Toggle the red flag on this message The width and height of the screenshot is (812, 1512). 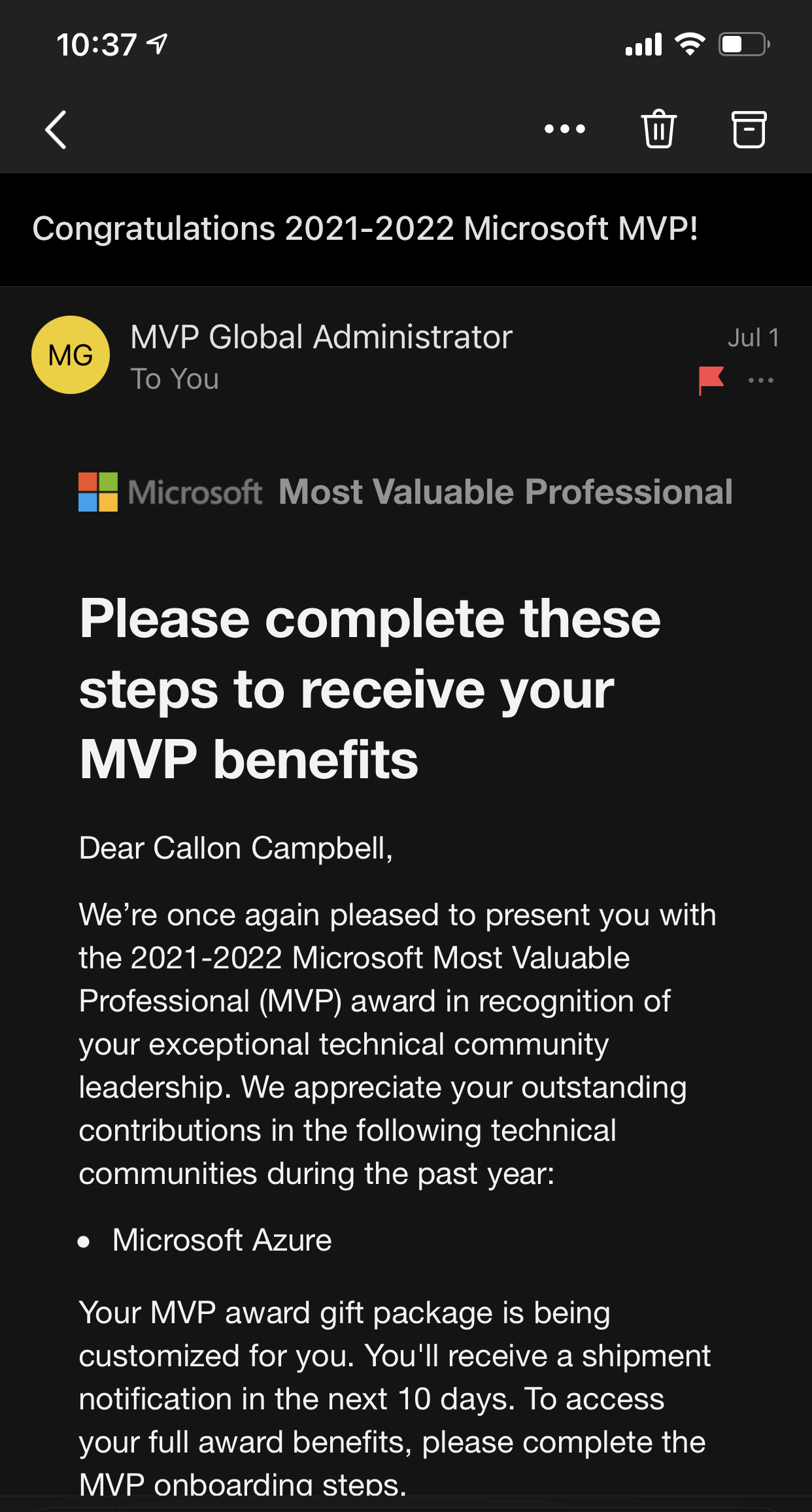click(711, 380)
